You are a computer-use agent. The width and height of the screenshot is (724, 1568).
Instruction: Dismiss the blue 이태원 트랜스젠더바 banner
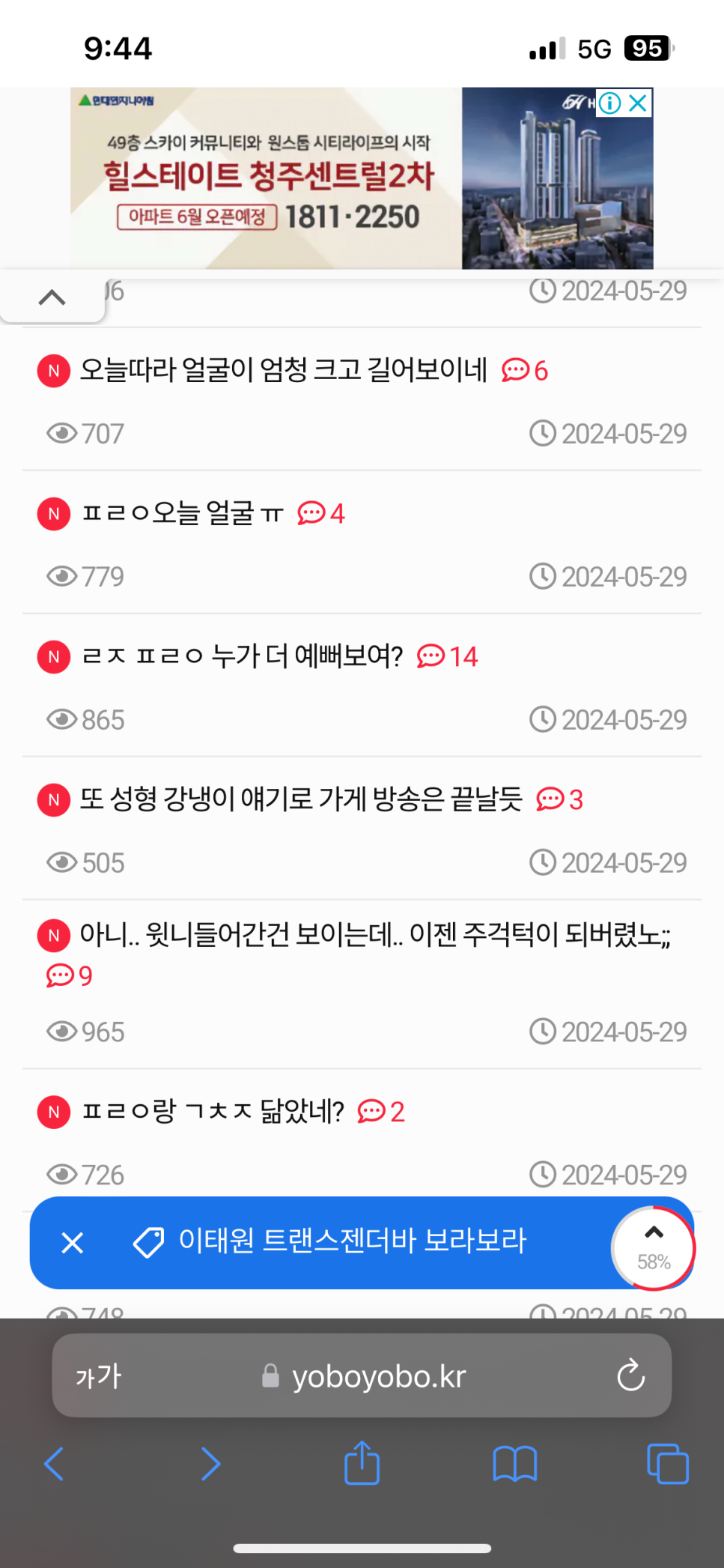pyautogui.click(x=73, y=1243)
